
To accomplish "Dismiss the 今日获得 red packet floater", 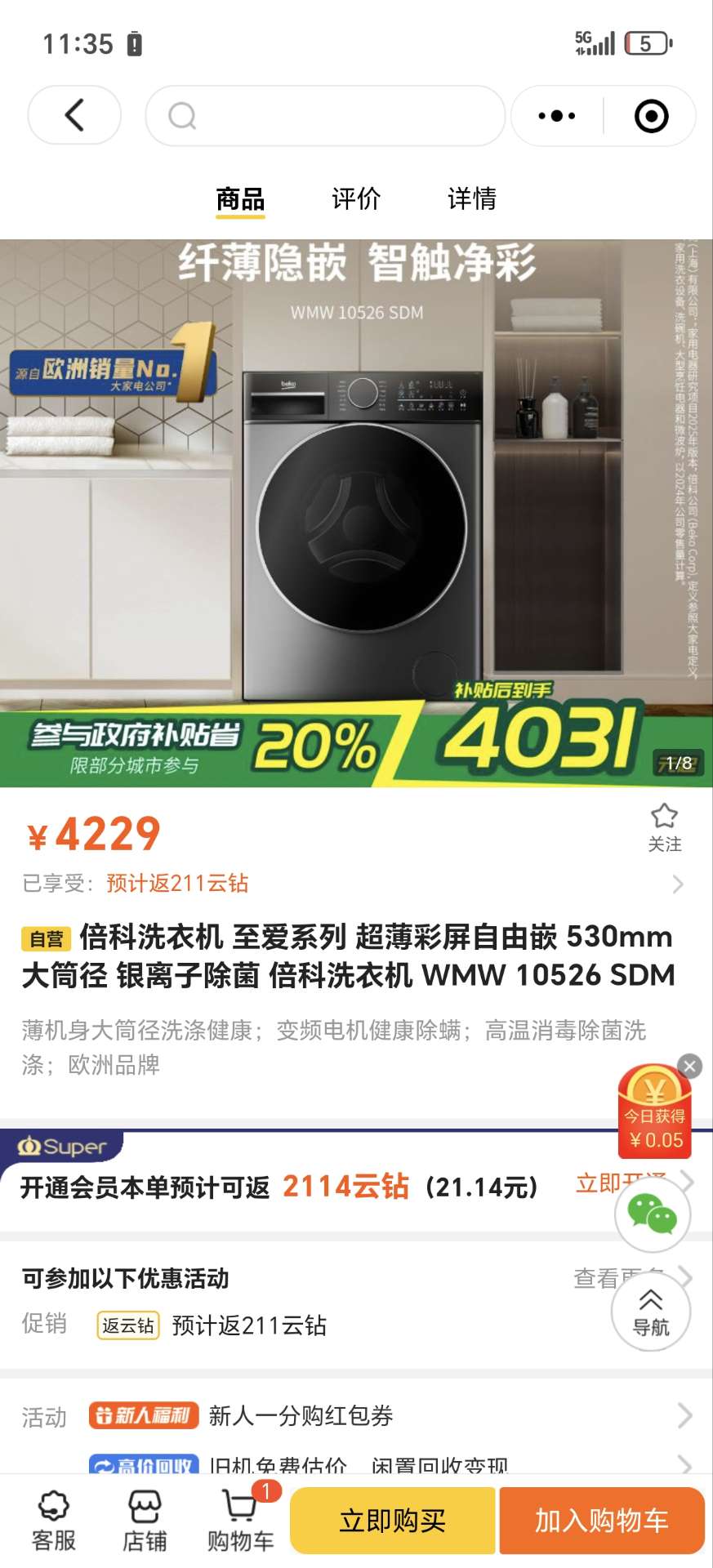I will [690, 1066].
